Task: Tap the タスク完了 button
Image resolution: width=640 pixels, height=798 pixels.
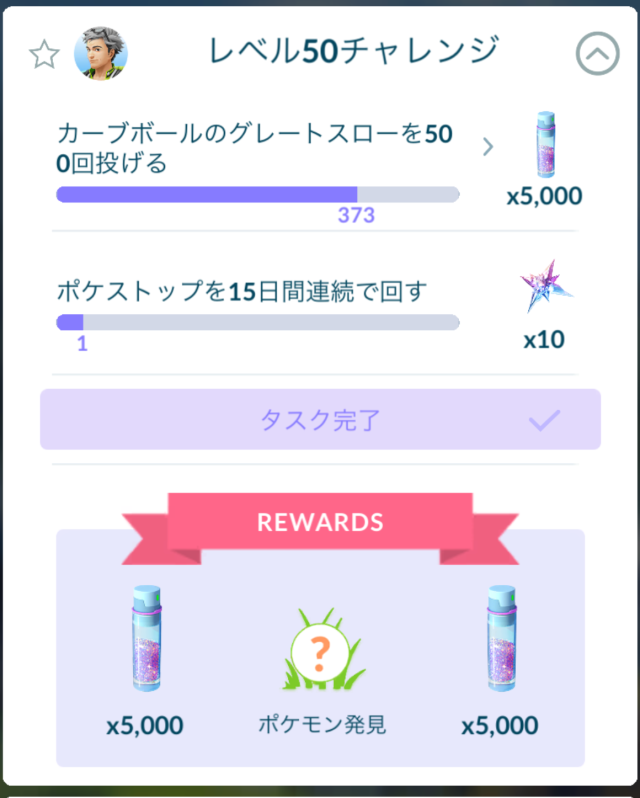Action: pos(320,420)
